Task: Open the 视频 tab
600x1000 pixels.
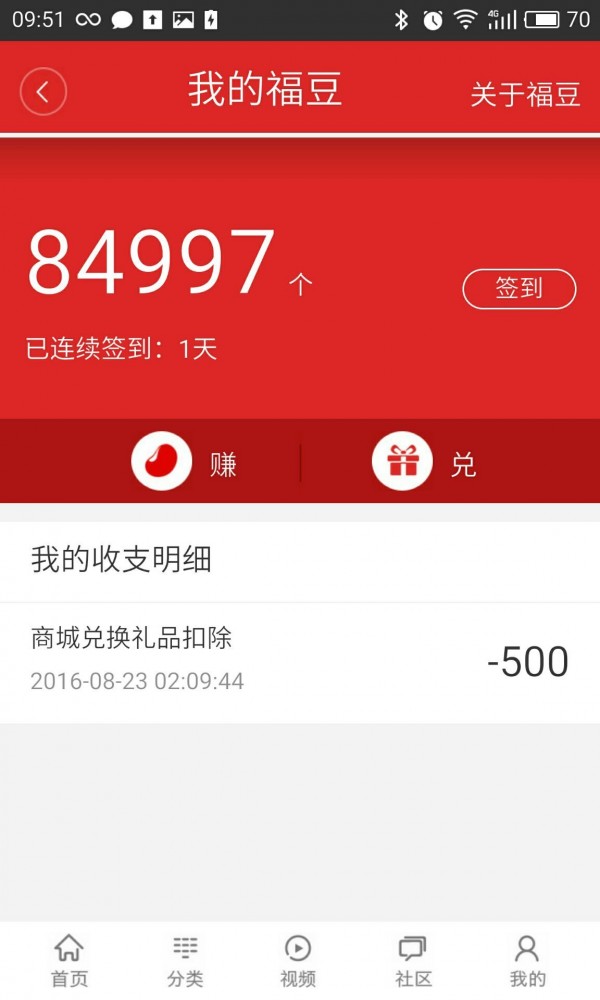Action: [298, 960]
